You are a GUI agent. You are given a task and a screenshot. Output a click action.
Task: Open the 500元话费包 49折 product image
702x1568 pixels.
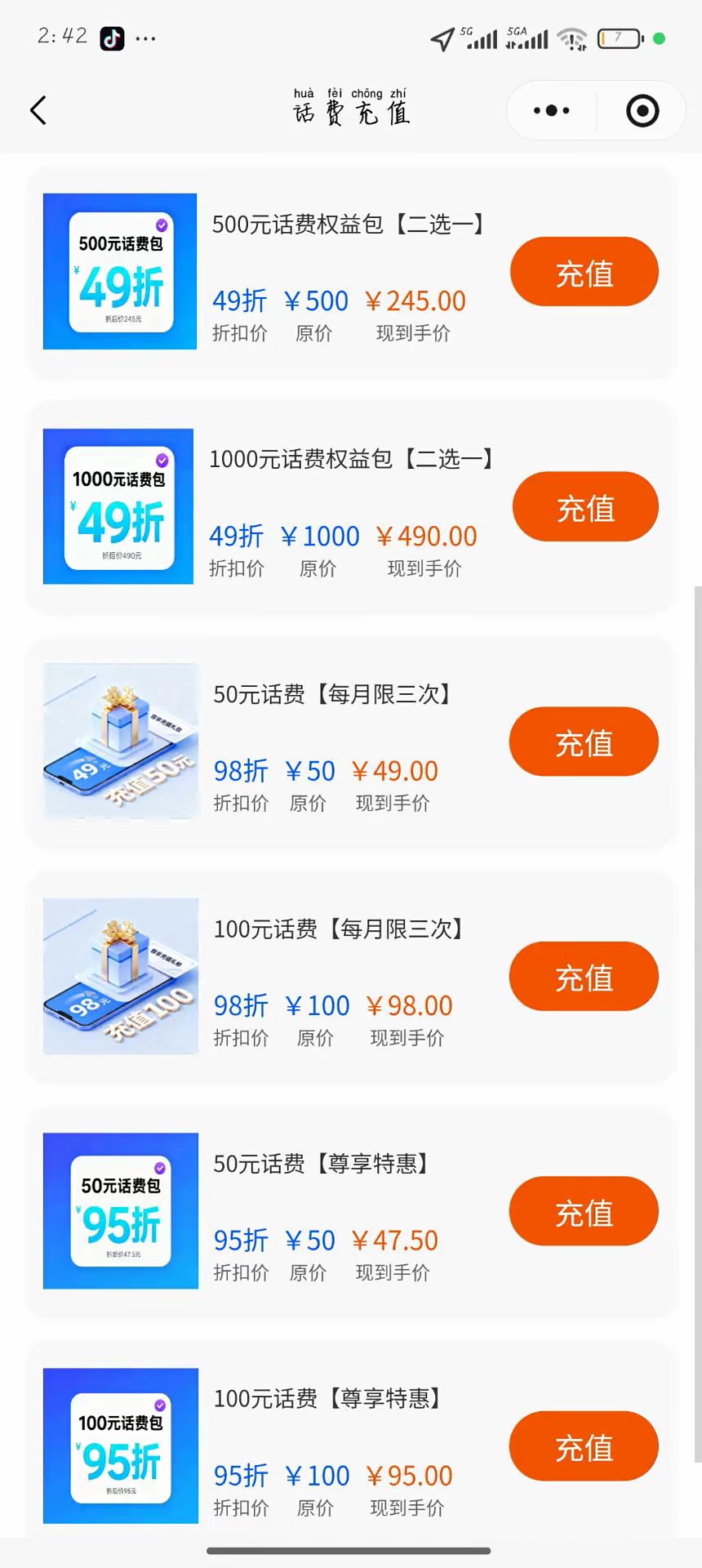[120, 271]
